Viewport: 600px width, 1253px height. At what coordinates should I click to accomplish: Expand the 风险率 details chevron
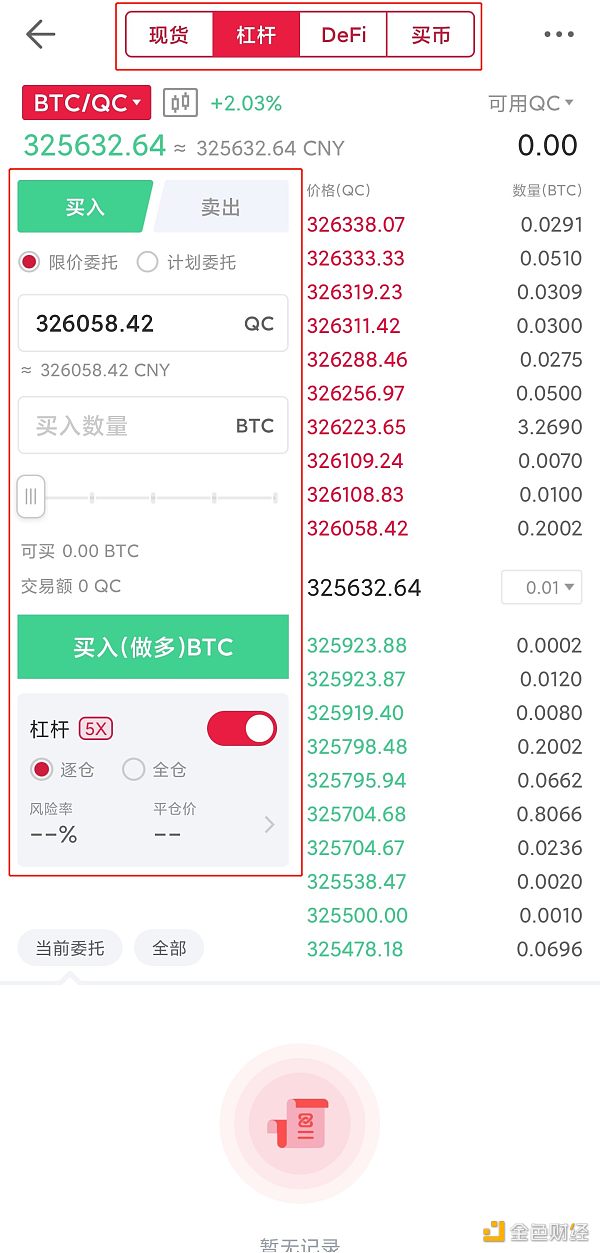[x=269, y=824]
